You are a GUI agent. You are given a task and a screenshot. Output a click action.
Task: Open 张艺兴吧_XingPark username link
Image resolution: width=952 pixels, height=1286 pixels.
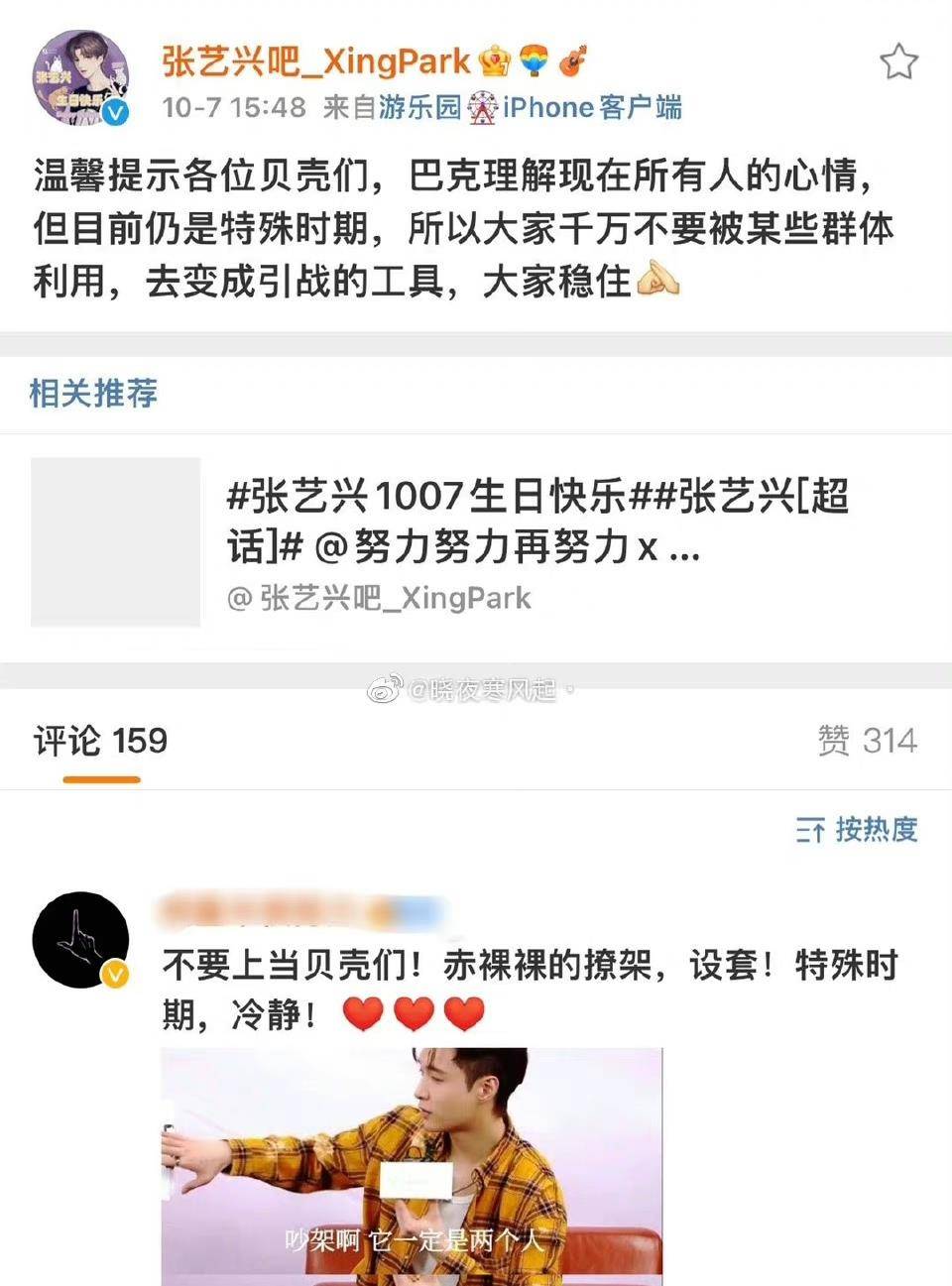click(315, 61)
